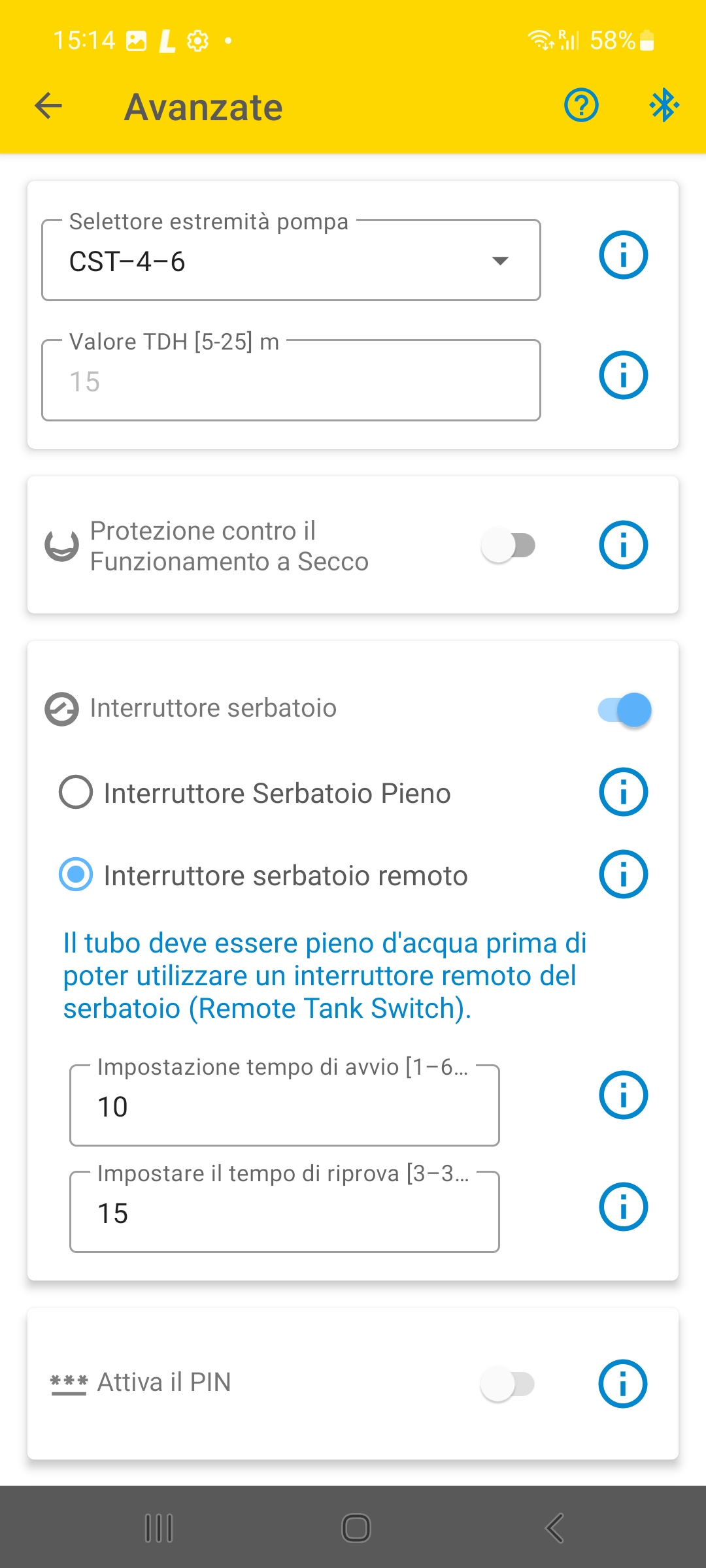The width and height of the screenshot is (706, 1568).
Task: Enable Protezione contro il Funzionamento a Secco
Action: tap(509, 546)
